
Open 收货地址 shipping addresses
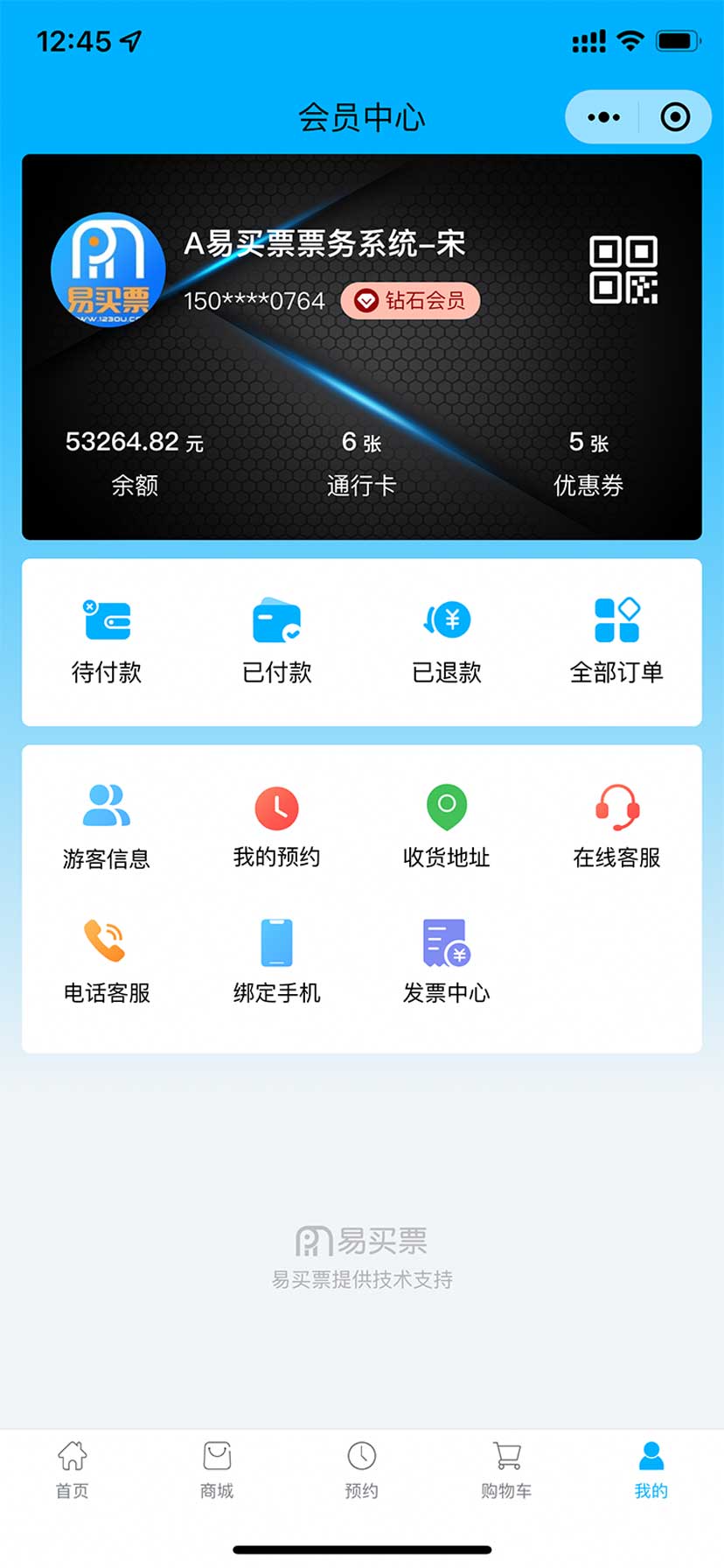pyautogui.click(x=447, y=828)
